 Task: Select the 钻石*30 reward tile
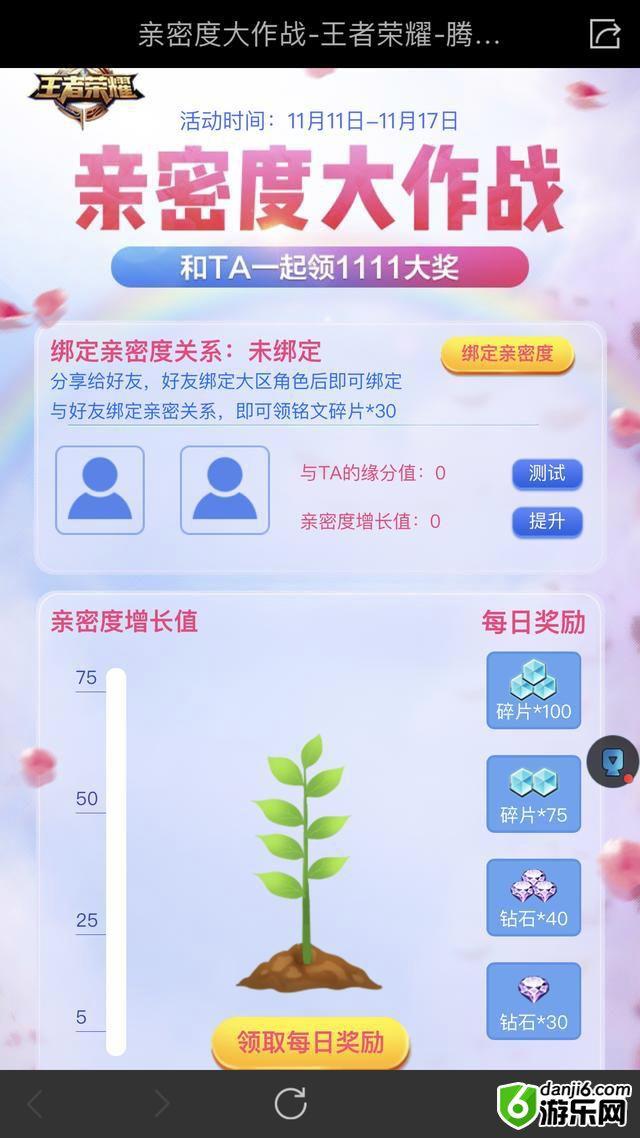533,1001
